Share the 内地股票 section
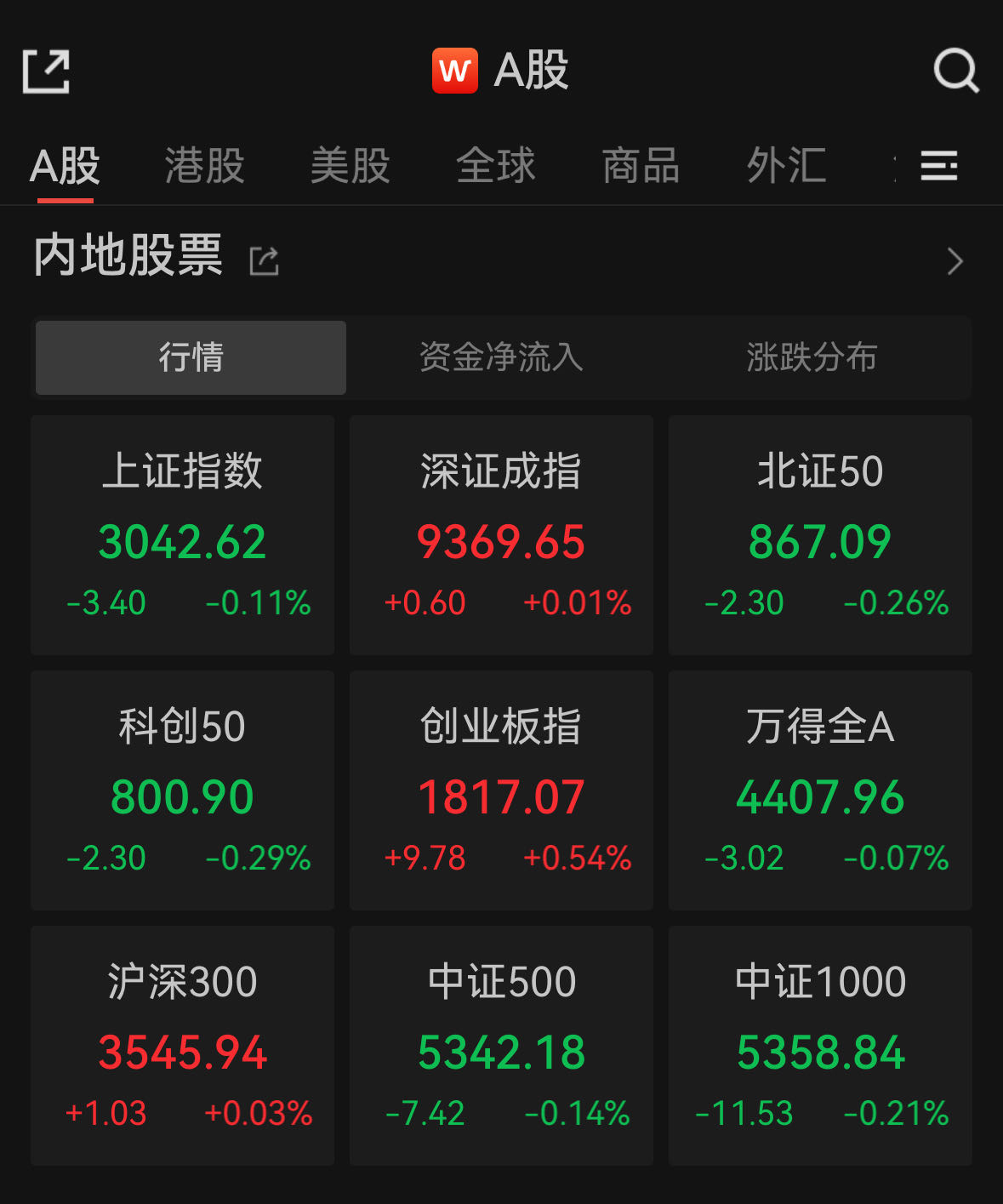Image resolution: width=1003 pixels, height=1204 pixels. tap(264, 260)
